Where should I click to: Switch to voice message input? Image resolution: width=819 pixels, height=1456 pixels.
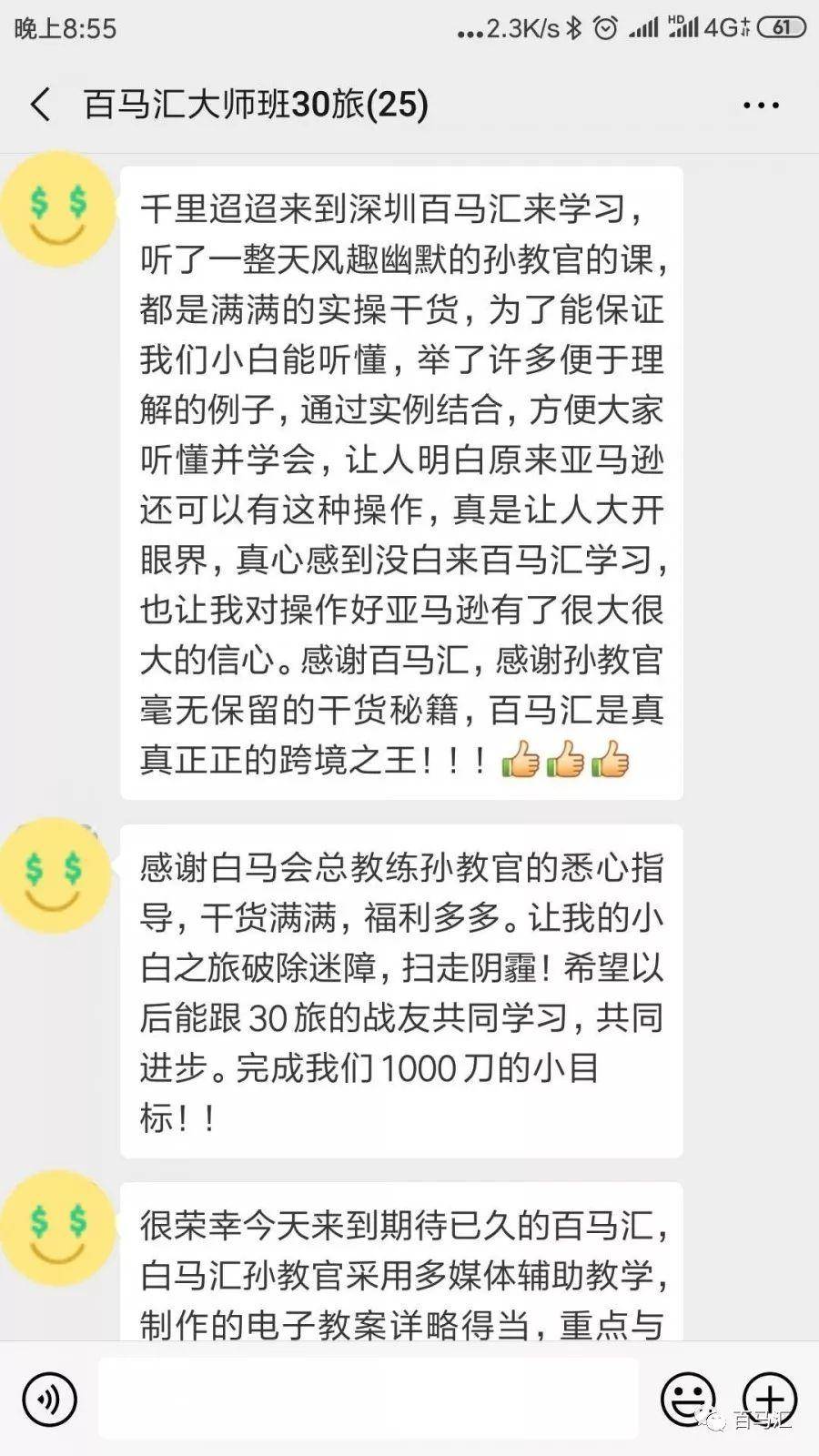[x=49, y=1399]
